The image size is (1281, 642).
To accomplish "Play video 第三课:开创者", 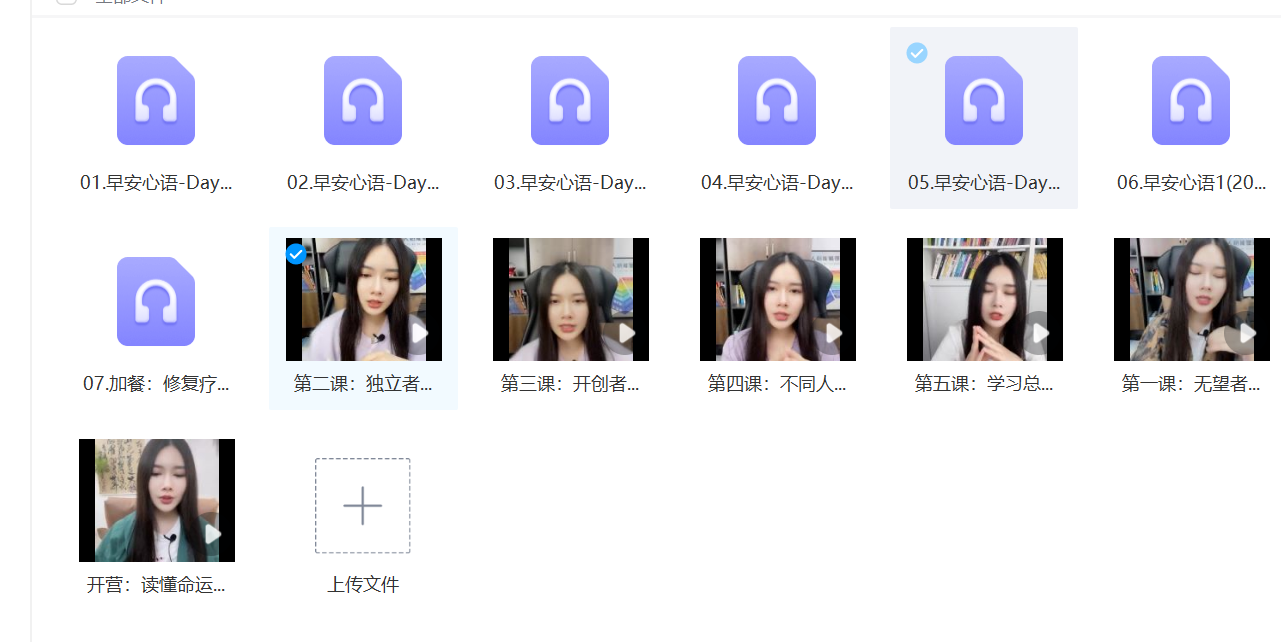I will [571, 300].
